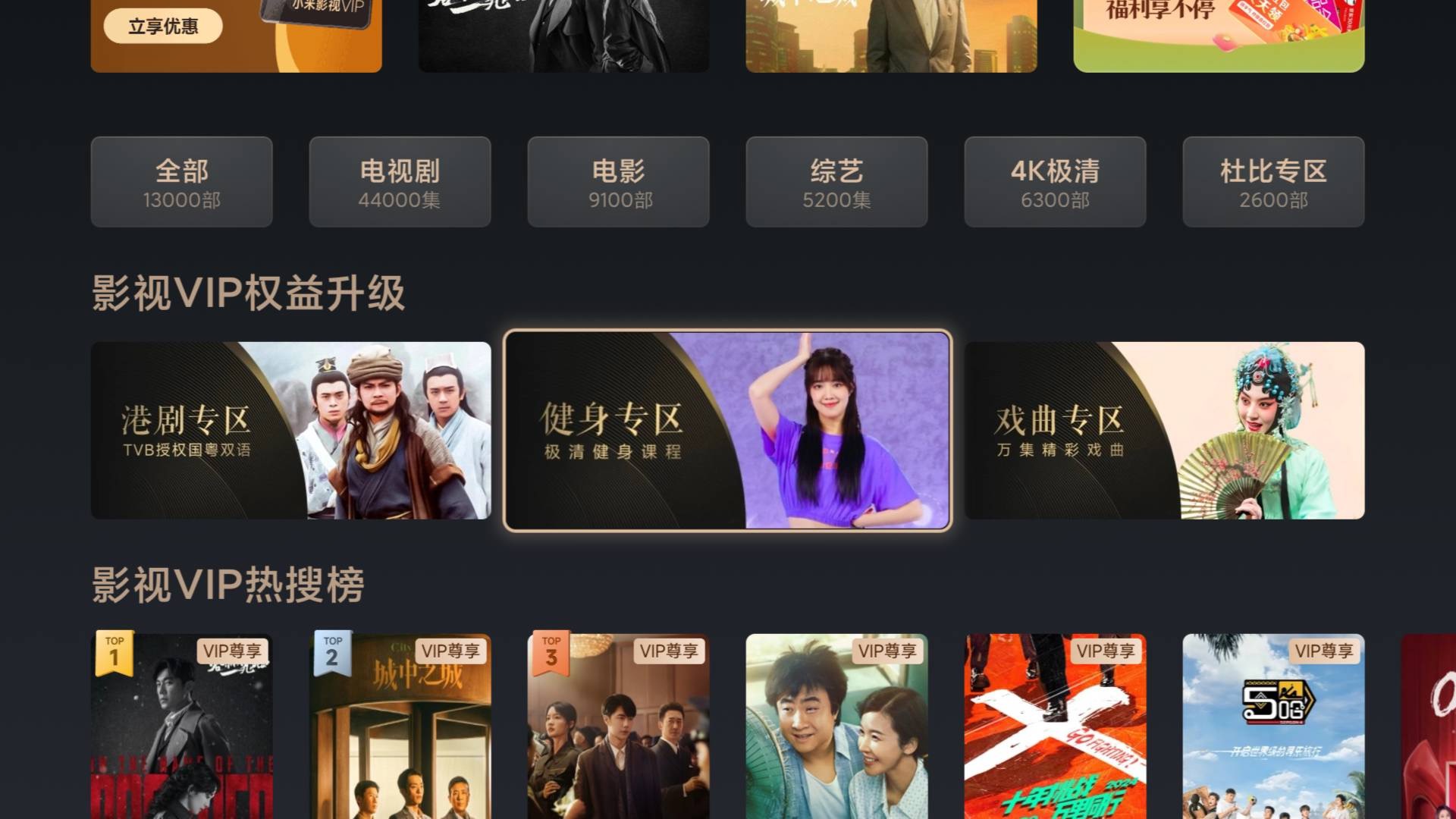Open the 5哈 variety show poster
This screenshot has width=1456, height=819.
click(1273, 728)
